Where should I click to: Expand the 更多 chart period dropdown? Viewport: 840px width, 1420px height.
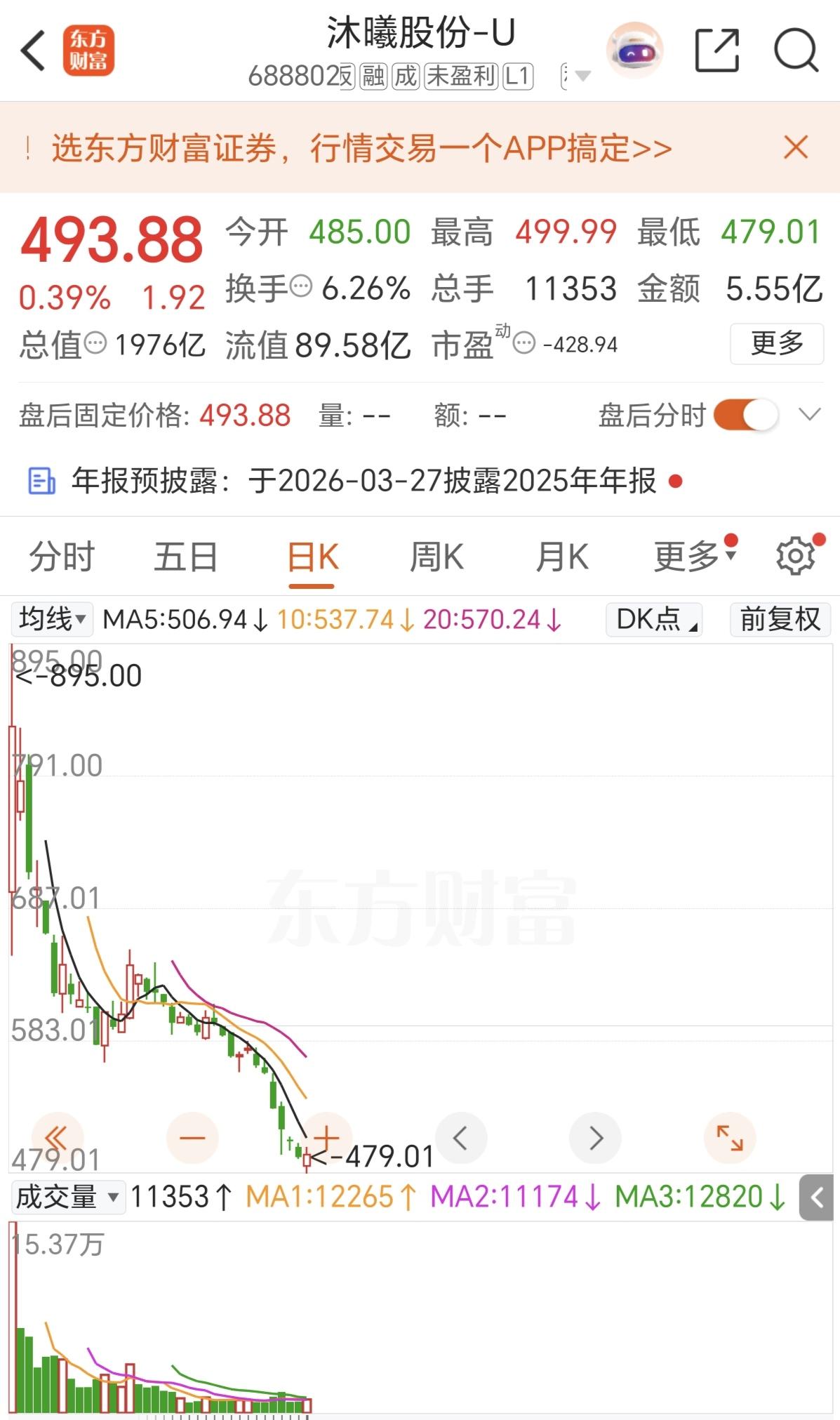tap(691, 555)
